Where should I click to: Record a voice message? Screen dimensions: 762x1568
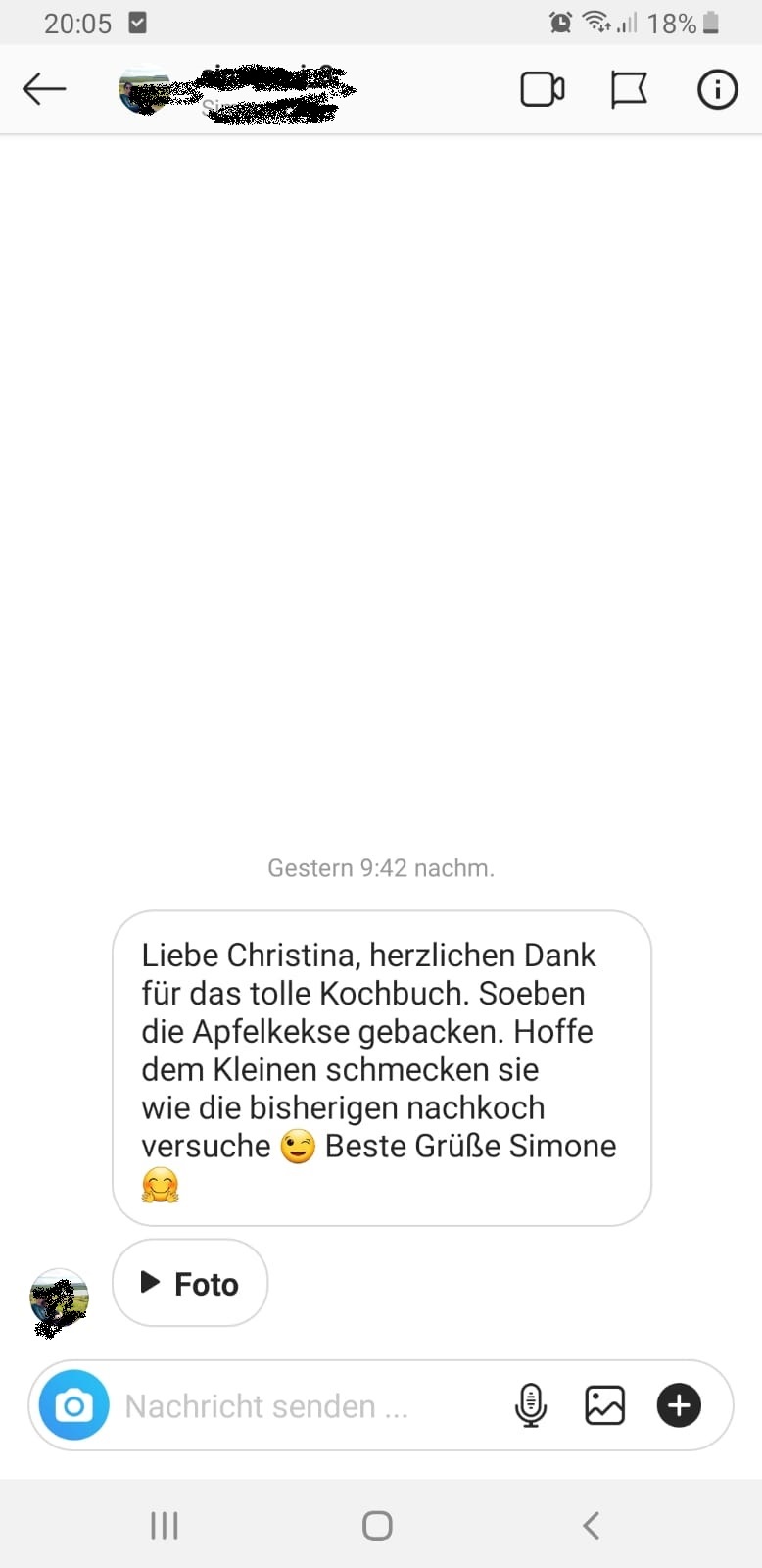(x=530, y=1406)
